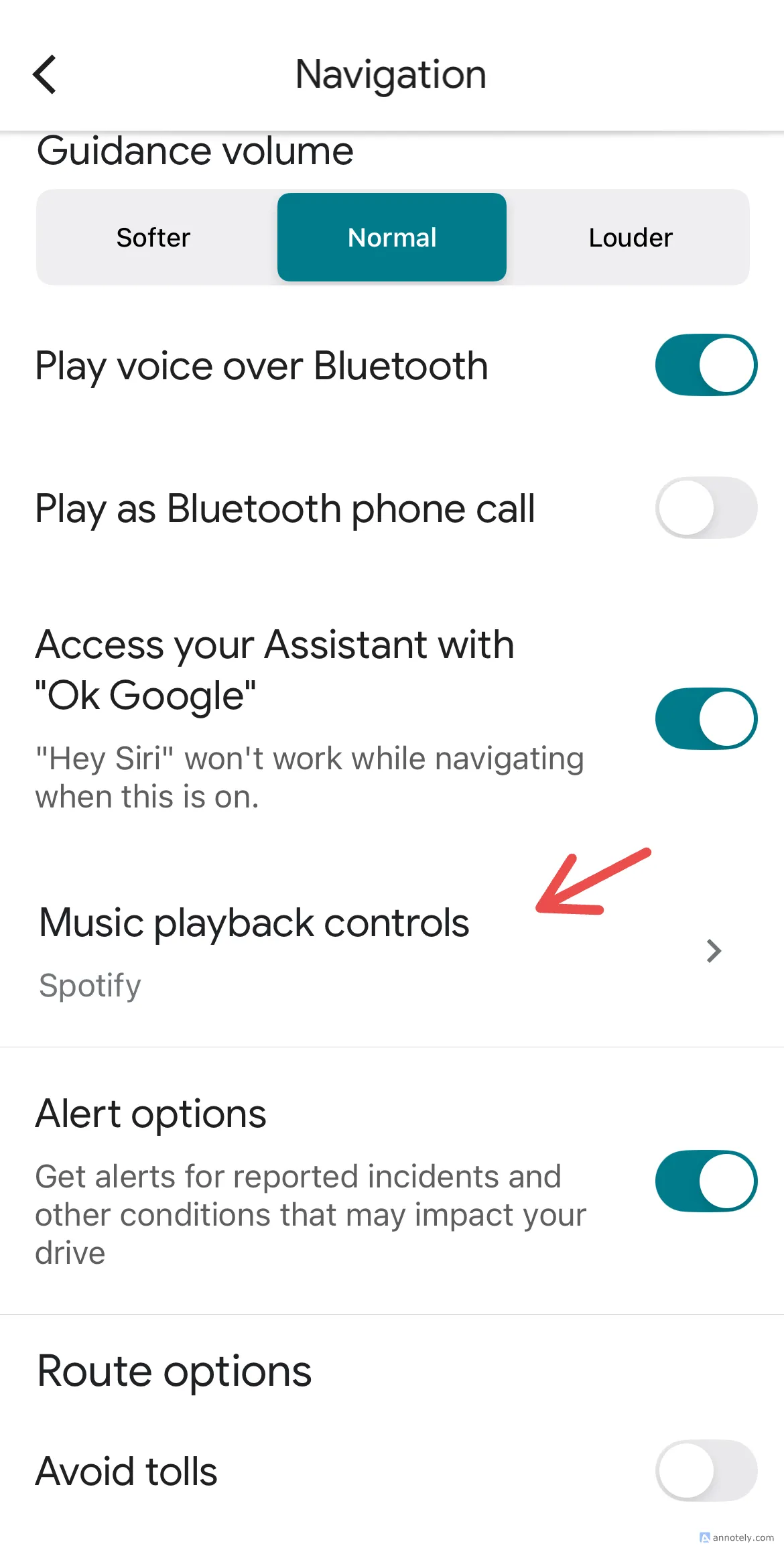Select Softer guidance volume
This screenshot has width=784, height=1552.
153,238
